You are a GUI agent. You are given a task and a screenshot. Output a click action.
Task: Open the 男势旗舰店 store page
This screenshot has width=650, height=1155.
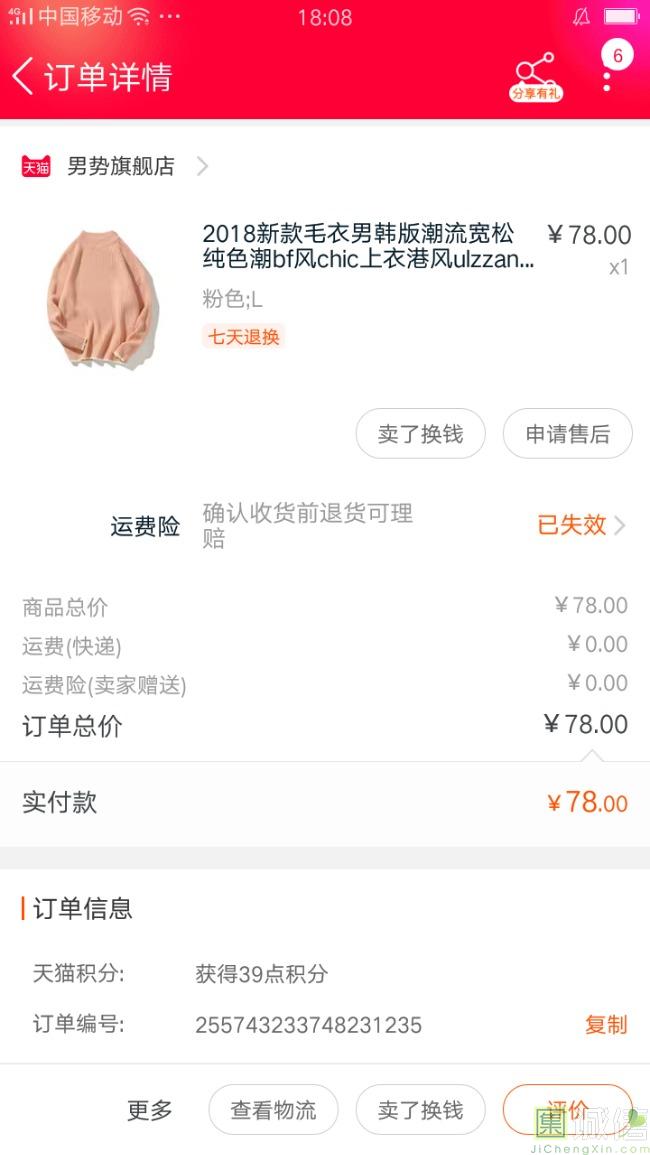pos(120,166)
